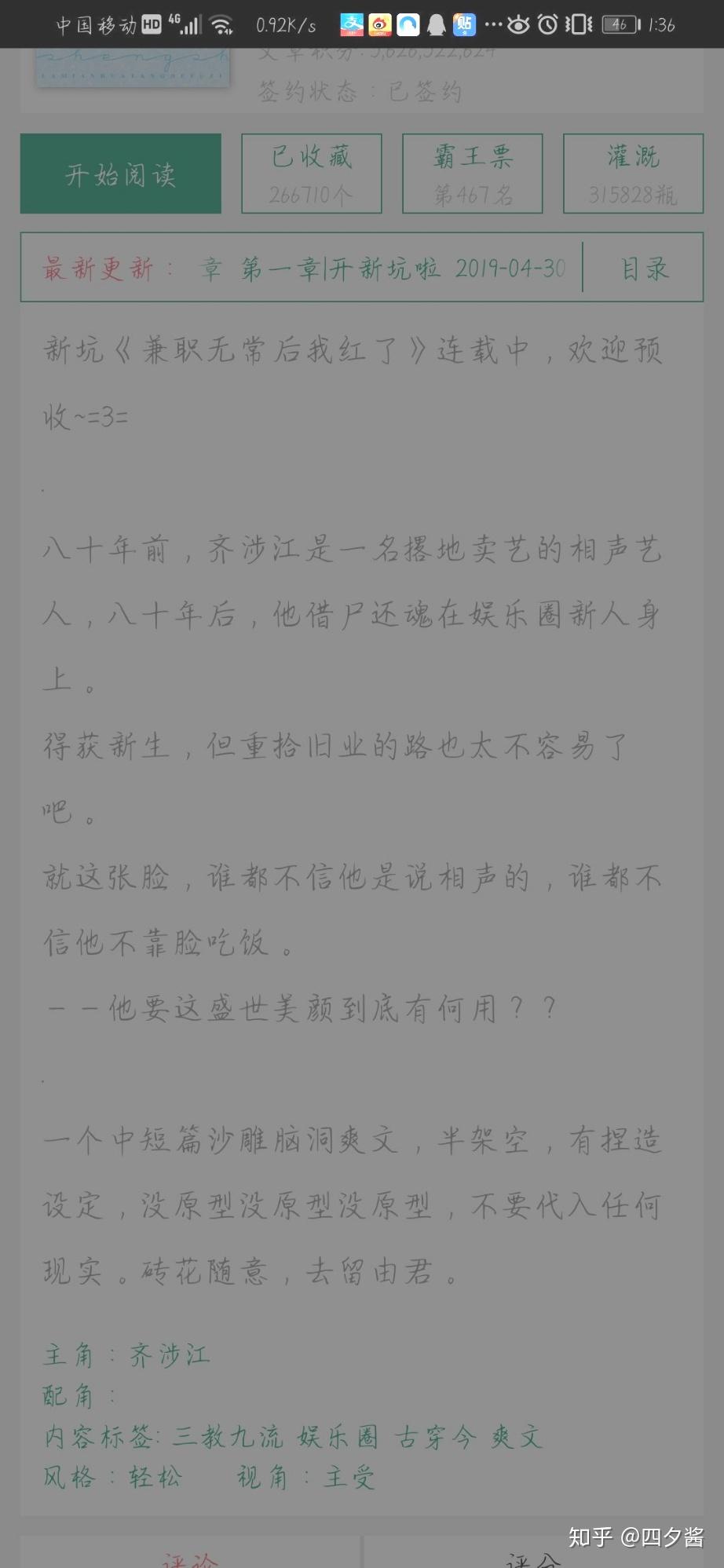The width and height of the screenshot is (724, 1568).
Task: Tap the 已收藏 button
Action: pyautogui.click(x=311, y=174)
